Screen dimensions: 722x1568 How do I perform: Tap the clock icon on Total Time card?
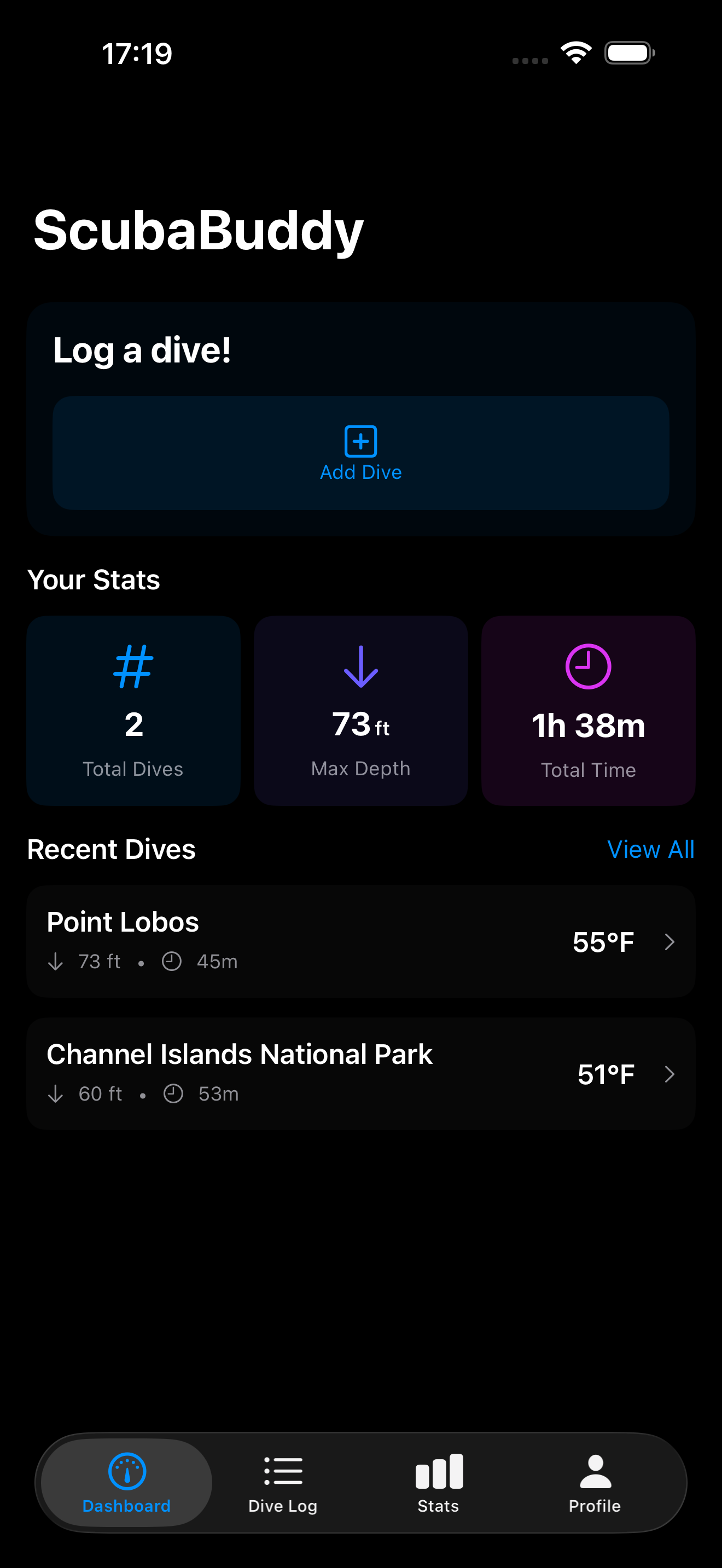tap(588, 665)
